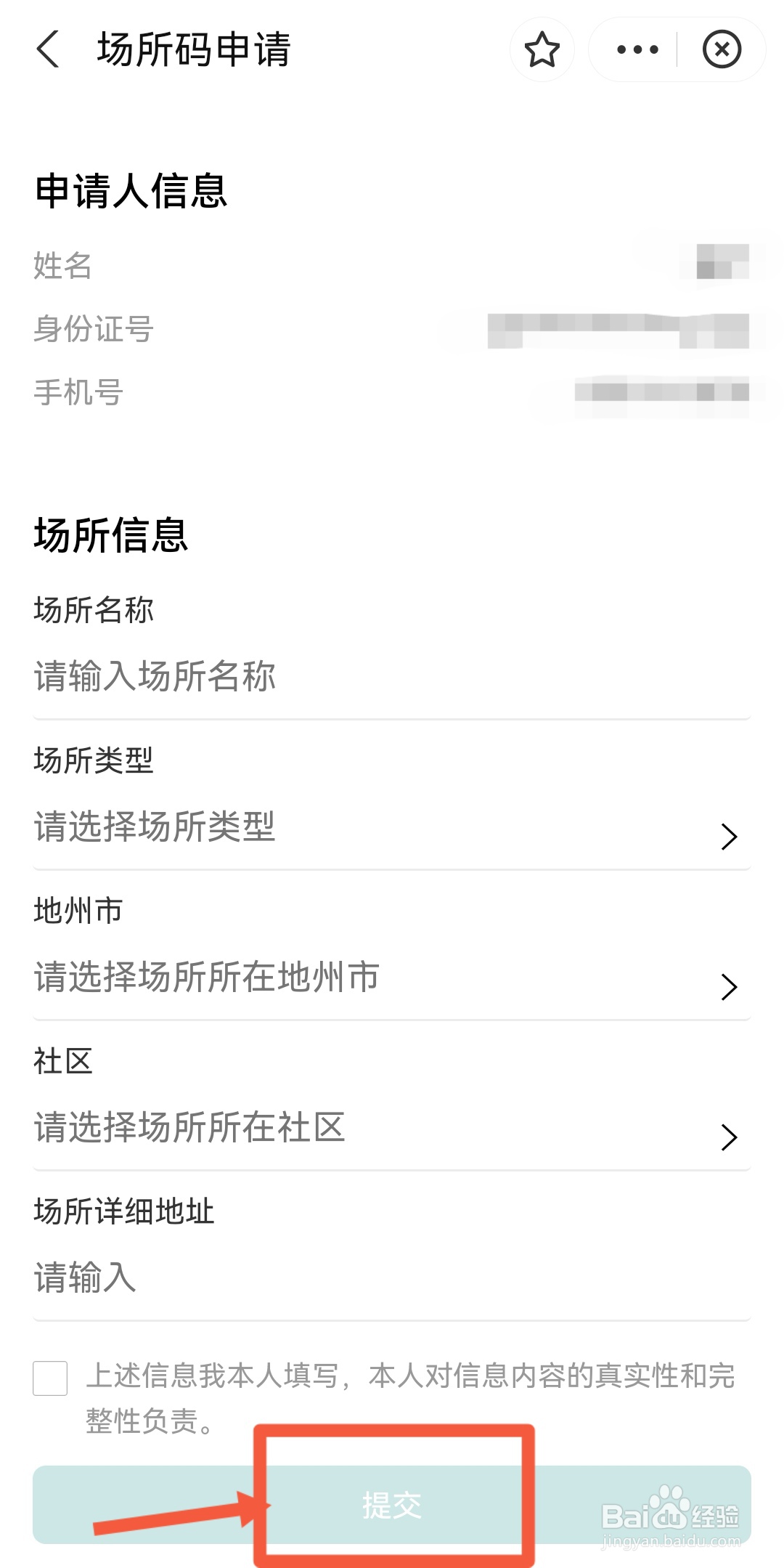
Task: Tap the 提交 submit button
Action: click(x=392, y=1504)
